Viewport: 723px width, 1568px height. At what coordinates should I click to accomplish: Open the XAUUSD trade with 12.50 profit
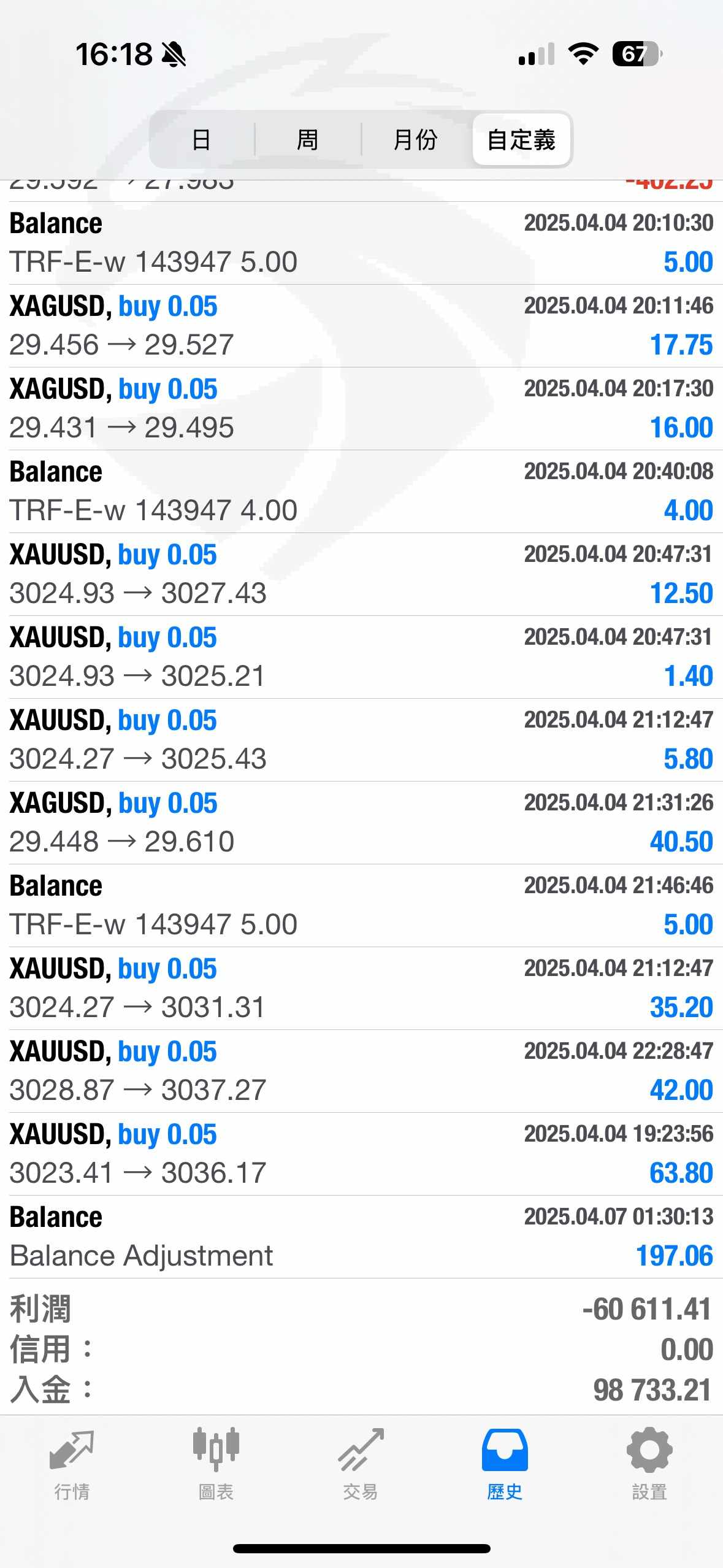(x=361, y=574)
